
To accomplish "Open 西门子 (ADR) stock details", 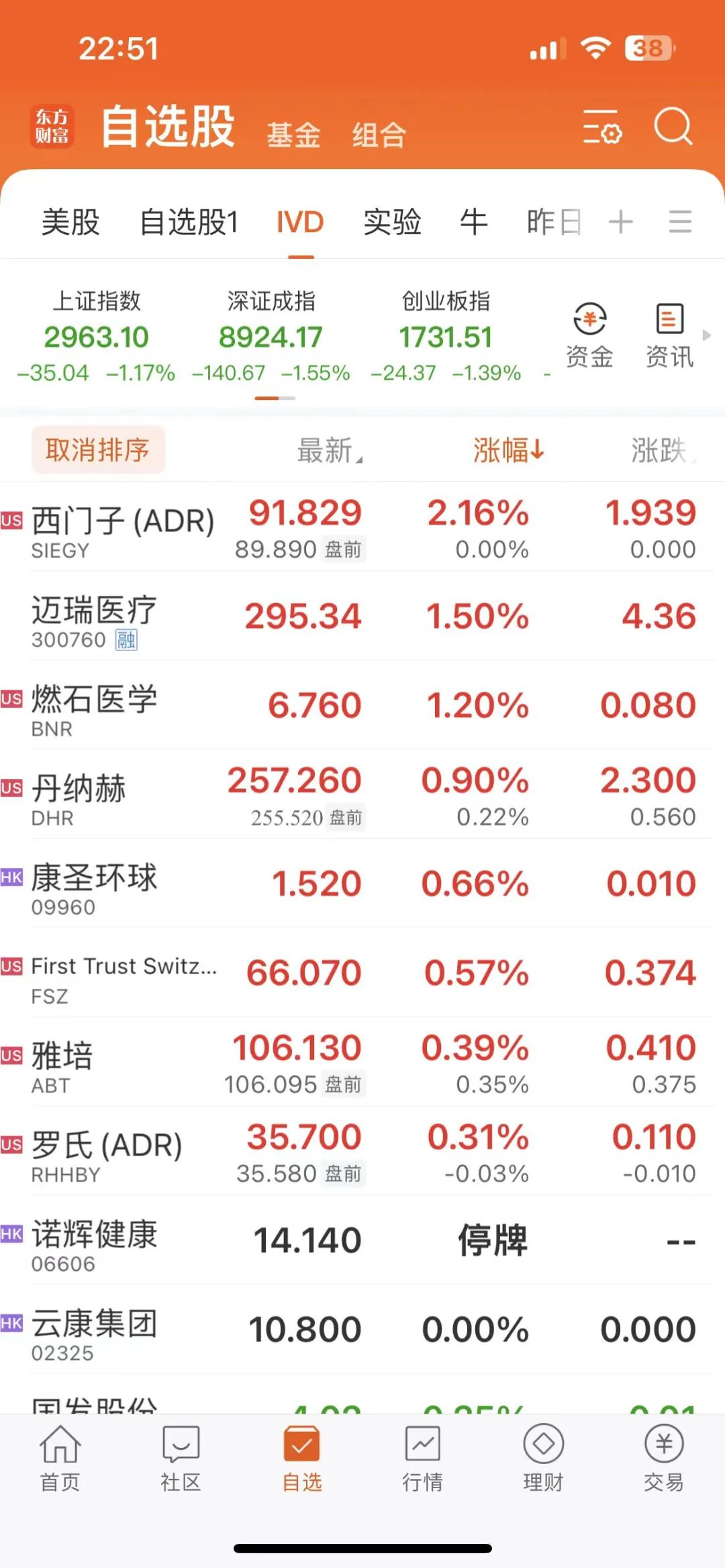I will click(362, 527).
